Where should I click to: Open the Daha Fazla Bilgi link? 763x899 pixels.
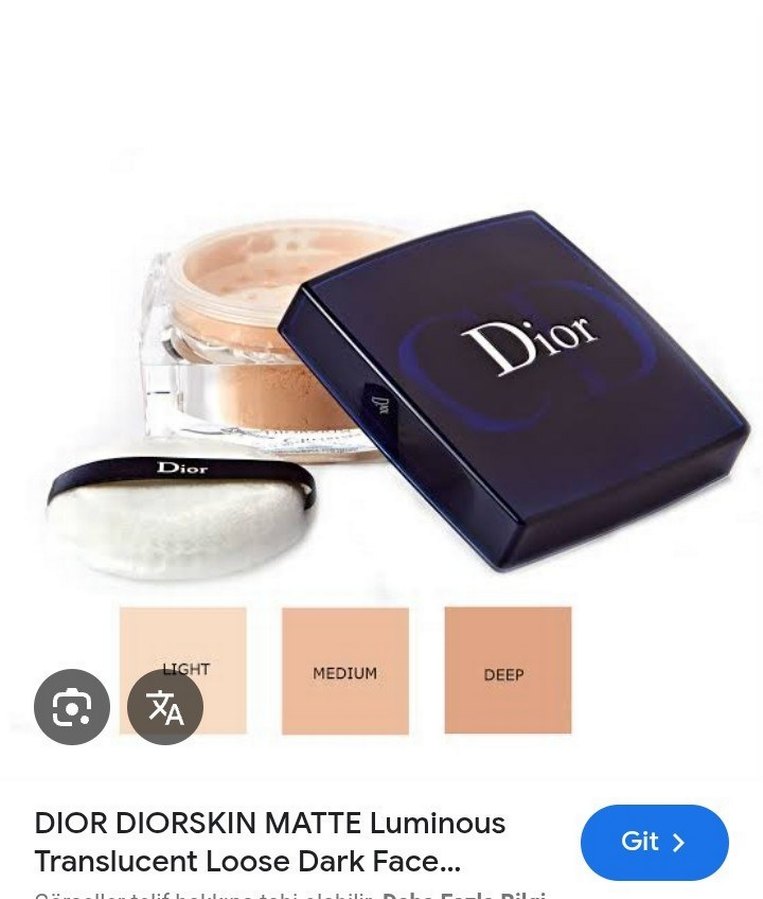point(464,893)
